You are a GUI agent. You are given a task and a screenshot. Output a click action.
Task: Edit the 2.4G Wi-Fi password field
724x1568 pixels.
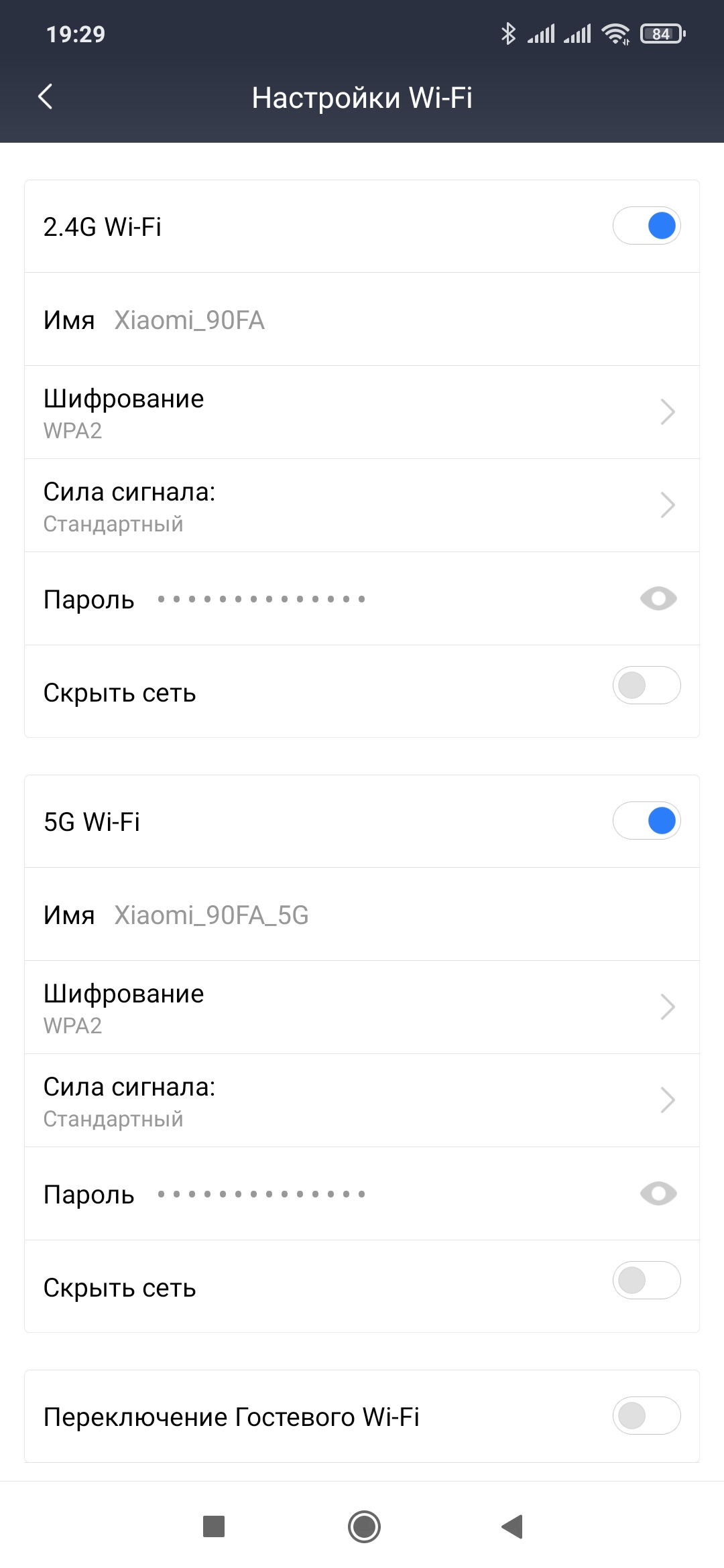point(261,599)
